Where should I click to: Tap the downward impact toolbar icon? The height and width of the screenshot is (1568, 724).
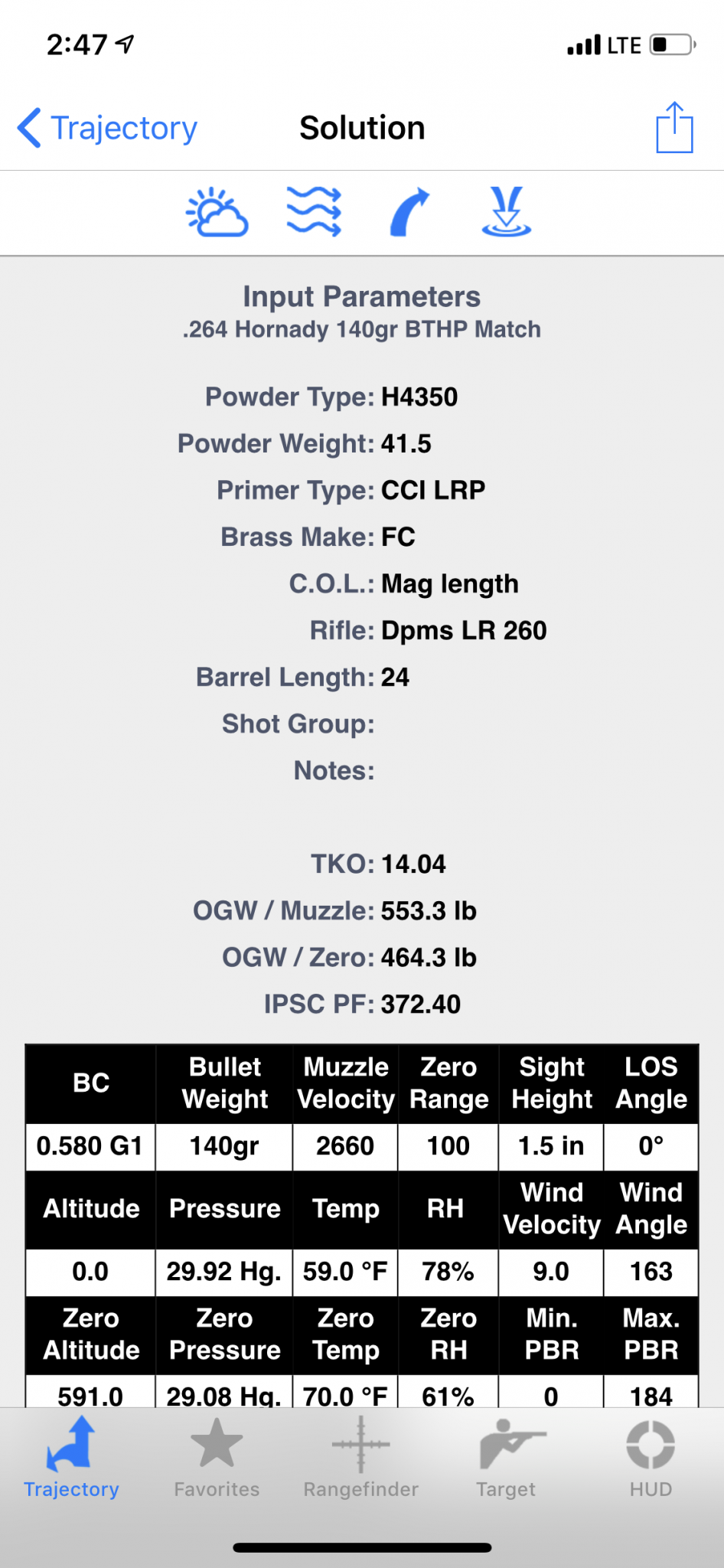pyautogui.click(x=506, y=211)
